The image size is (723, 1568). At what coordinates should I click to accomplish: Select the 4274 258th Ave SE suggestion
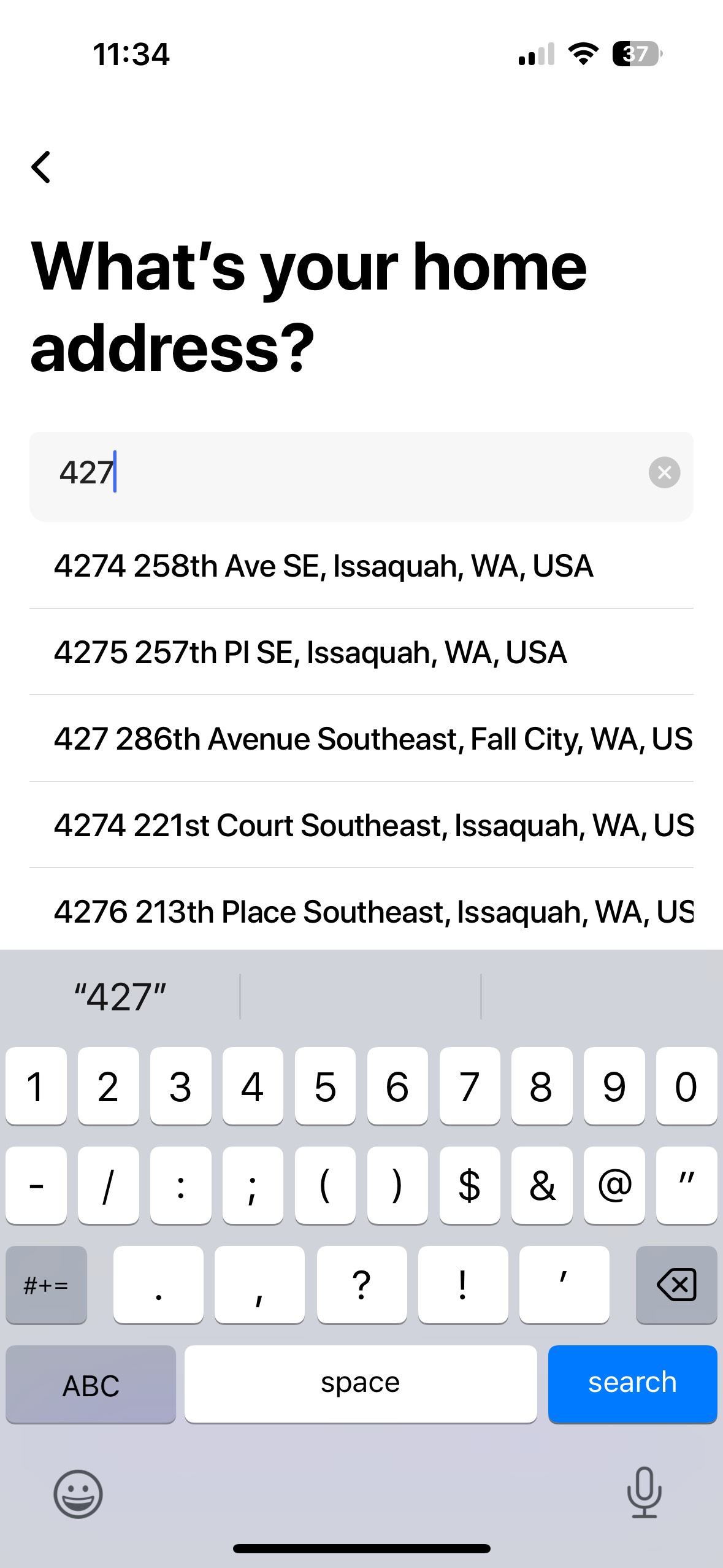pyautogui.click(x=324, y=566)
